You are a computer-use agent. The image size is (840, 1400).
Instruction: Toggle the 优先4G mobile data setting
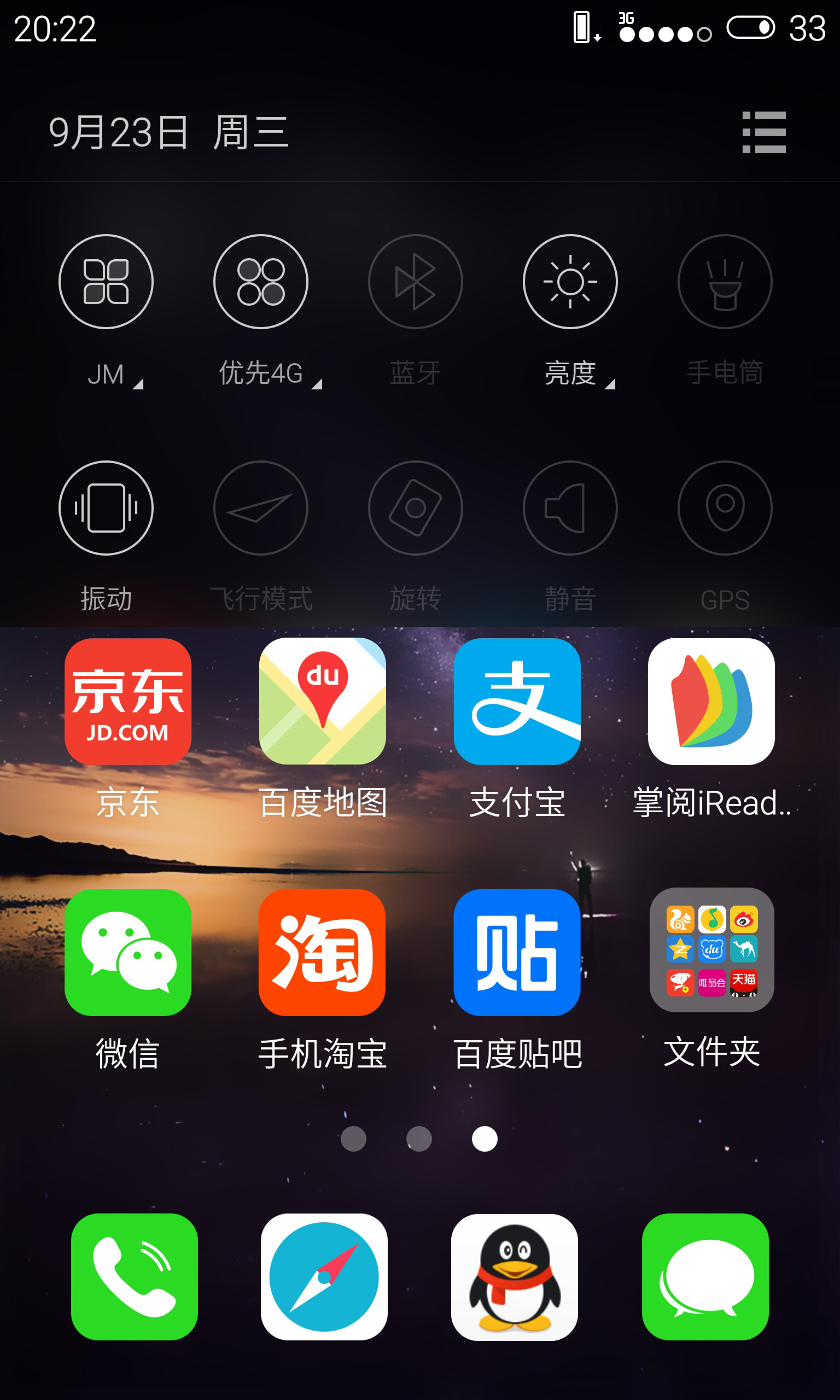[x=260, y=281]
